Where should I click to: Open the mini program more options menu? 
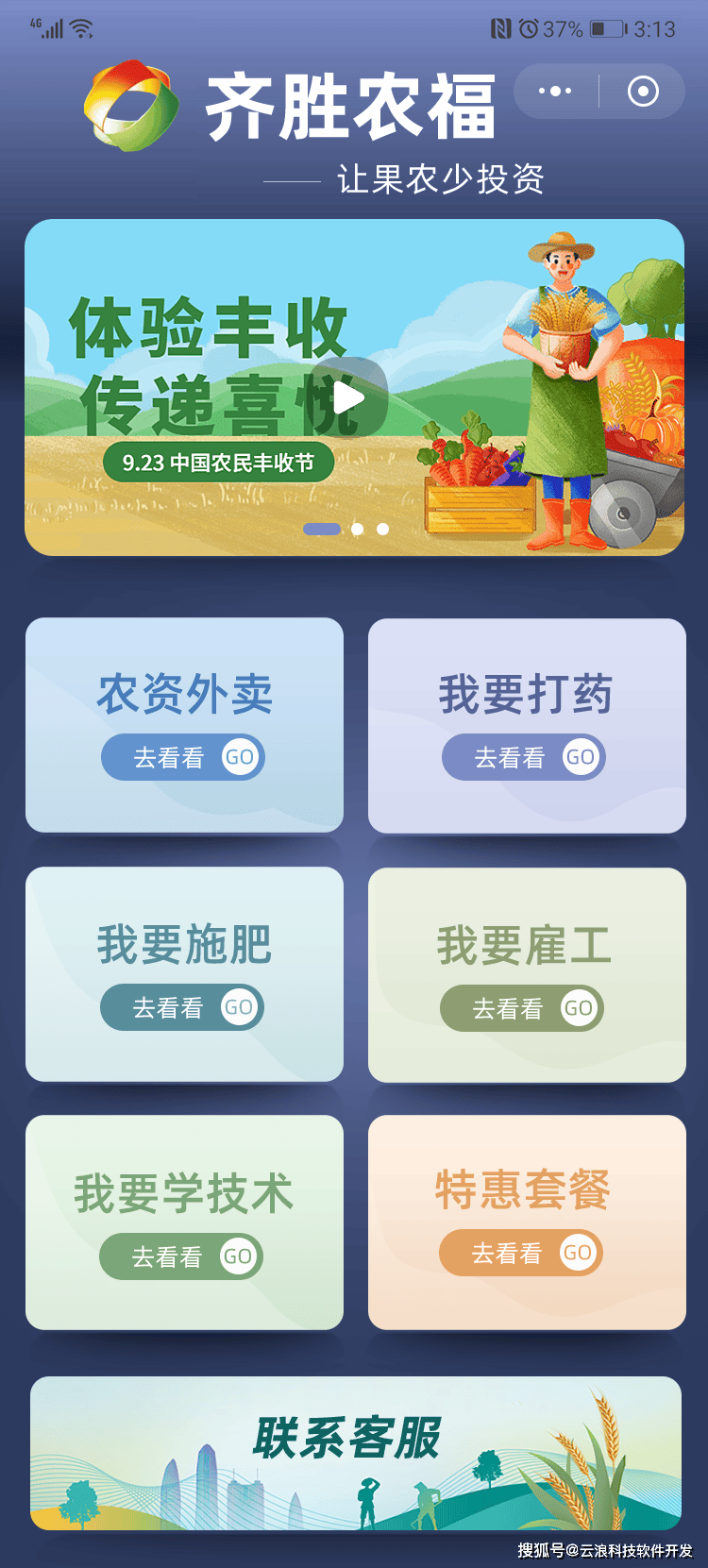555,92
